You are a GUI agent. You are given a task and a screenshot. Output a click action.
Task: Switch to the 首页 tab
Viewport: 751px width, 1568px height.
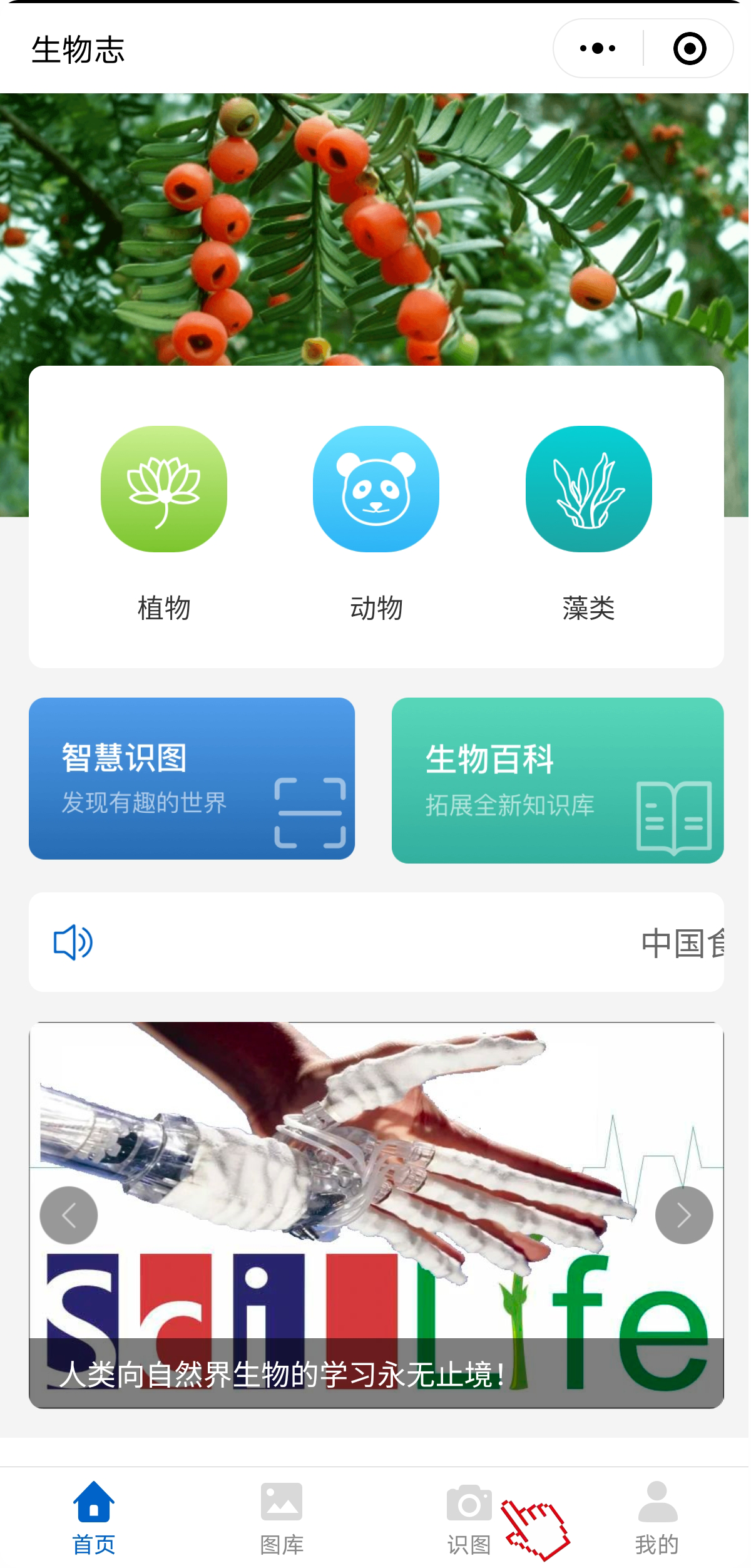94,1518
